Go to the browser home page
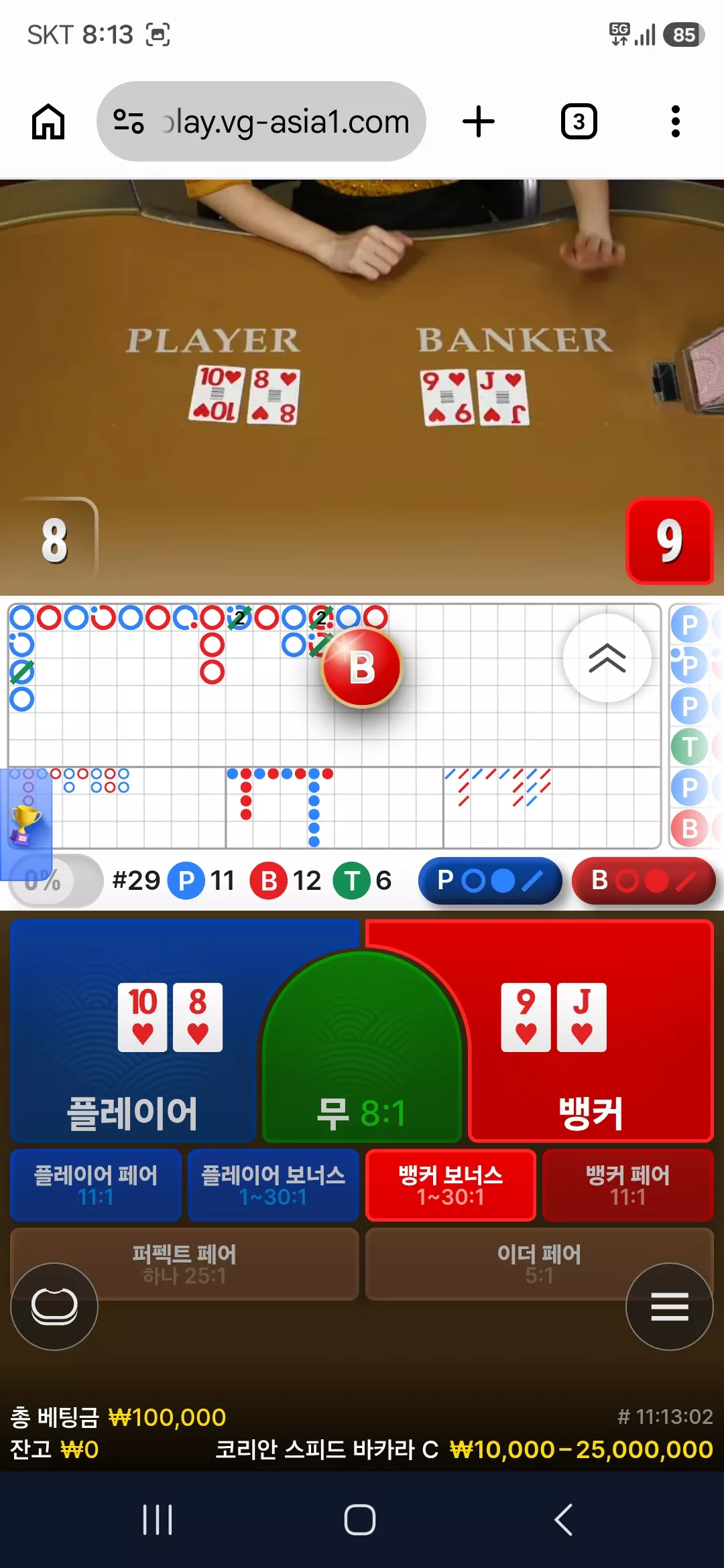This screenshot has height=1568, width=724. pyautogui.click(x=48, y=121)
